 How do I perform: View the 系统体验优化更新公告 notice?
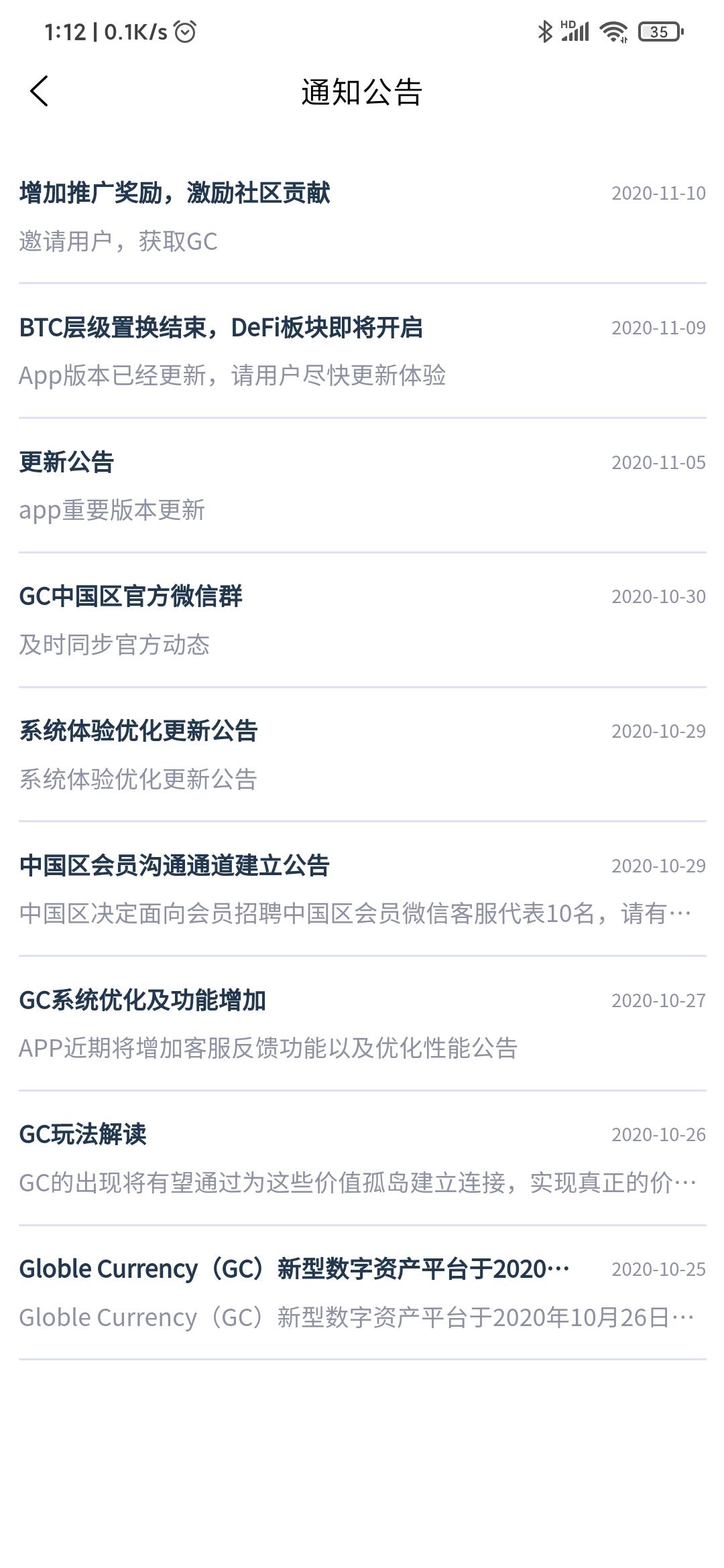(x=362, y=755)
